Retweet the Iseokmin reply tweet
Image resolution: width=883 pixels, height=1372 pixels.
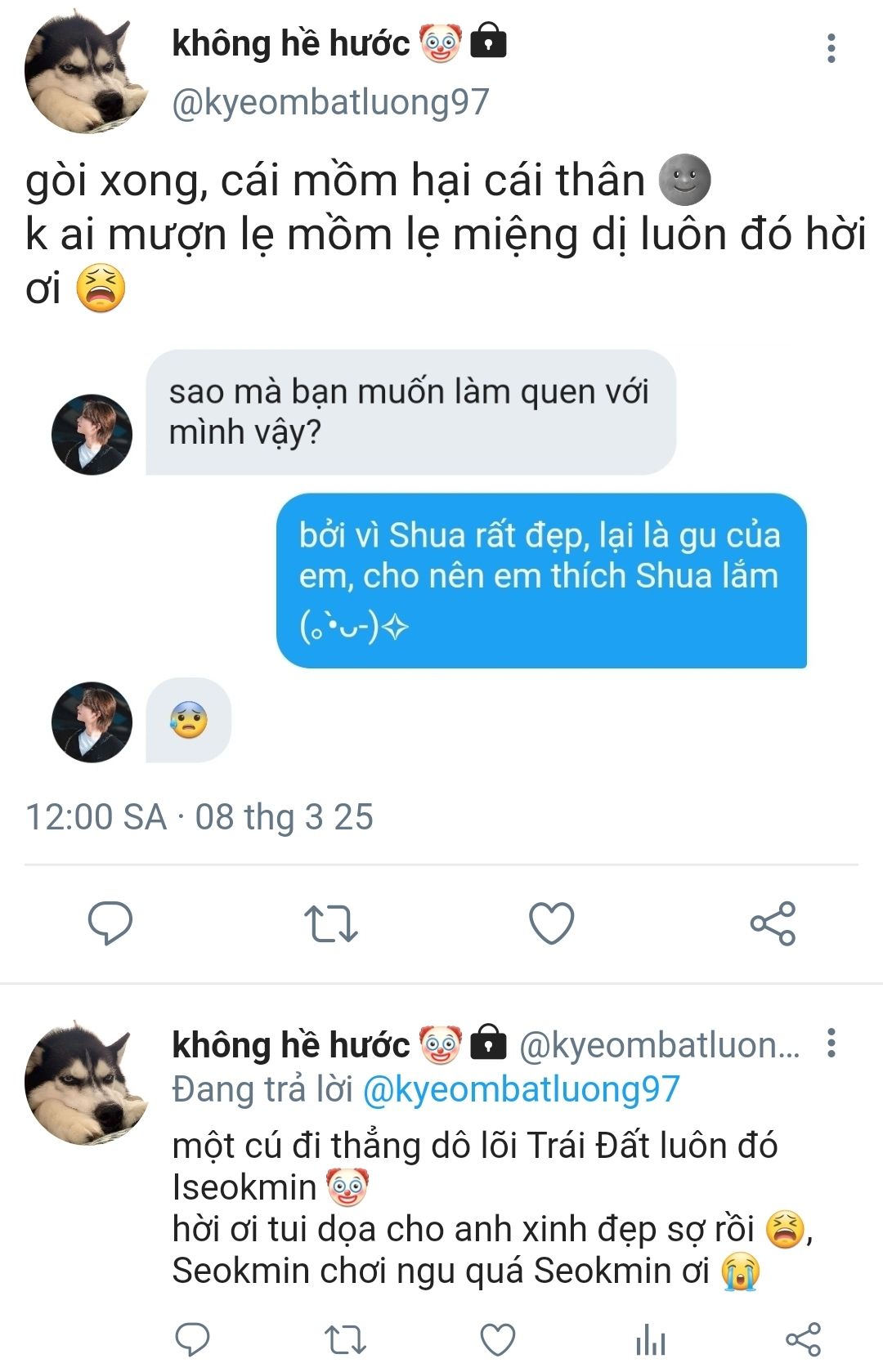pos(345,1340)
